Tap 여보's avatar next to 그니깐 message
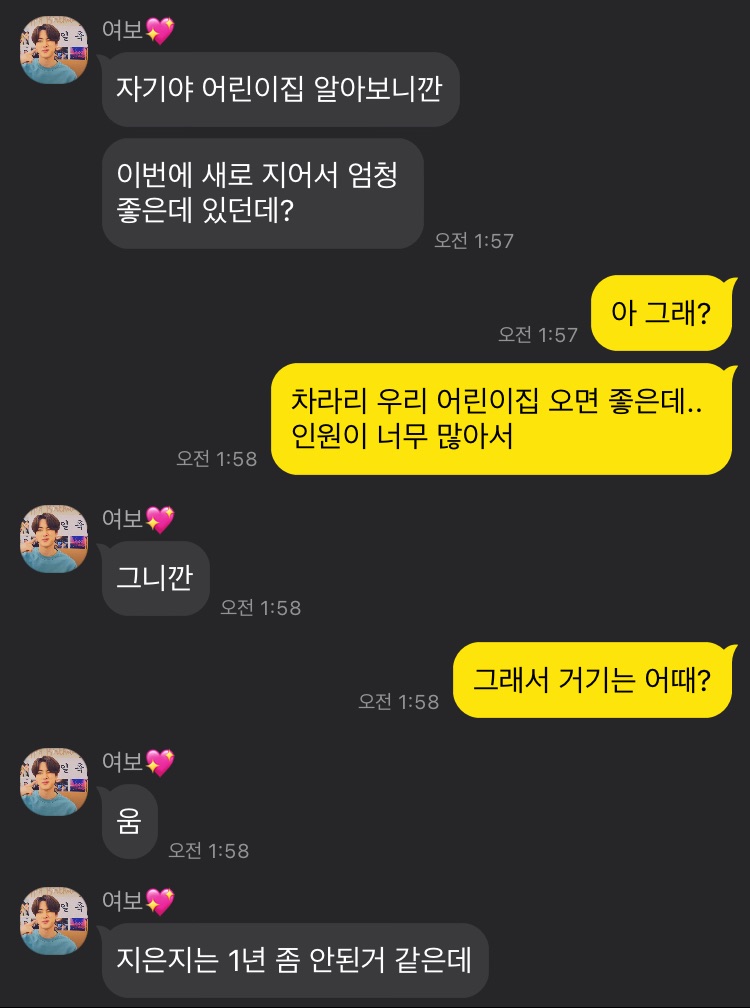This screenshot has width=750, height=1008. click(x=54, y=539)
